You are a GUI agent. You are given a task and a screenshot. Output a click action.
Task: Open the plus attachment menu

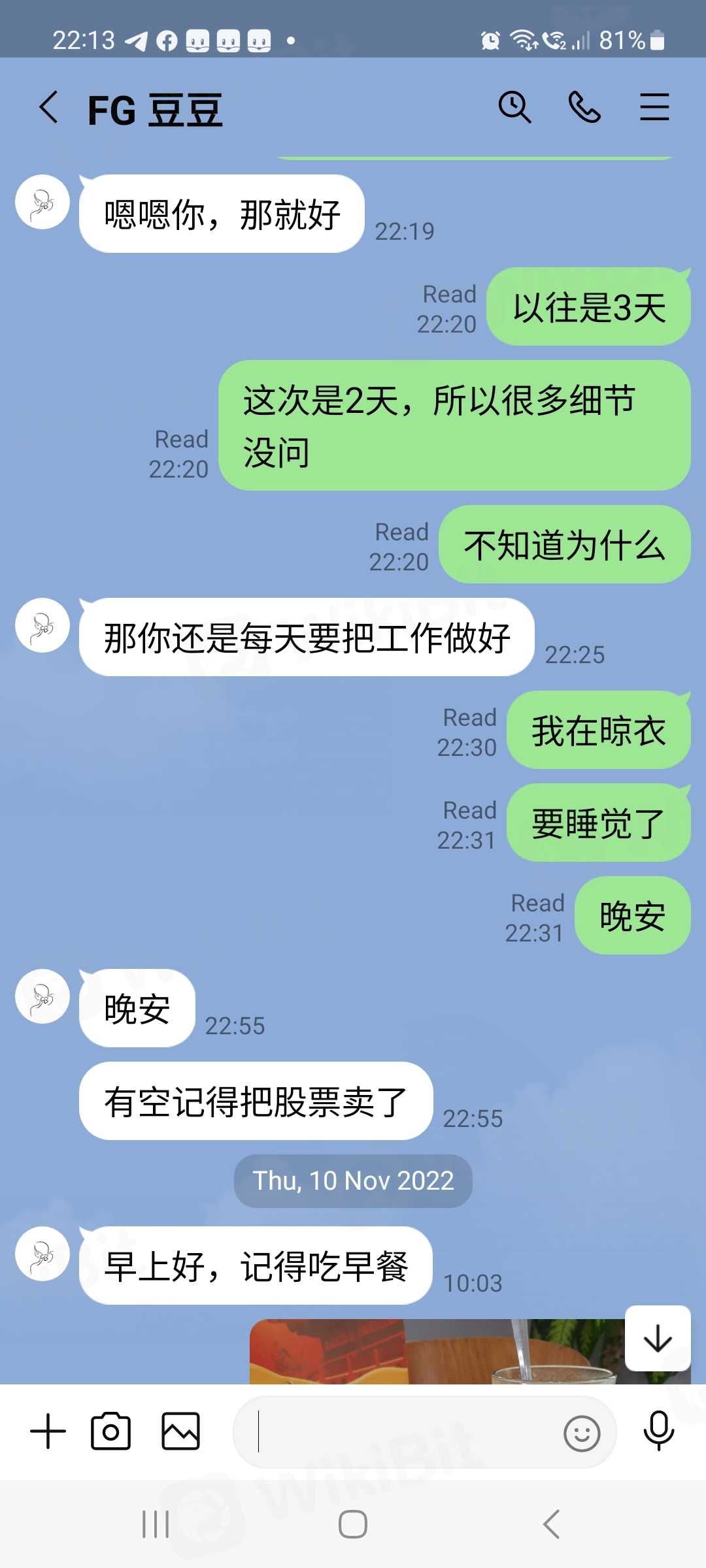48,1431
